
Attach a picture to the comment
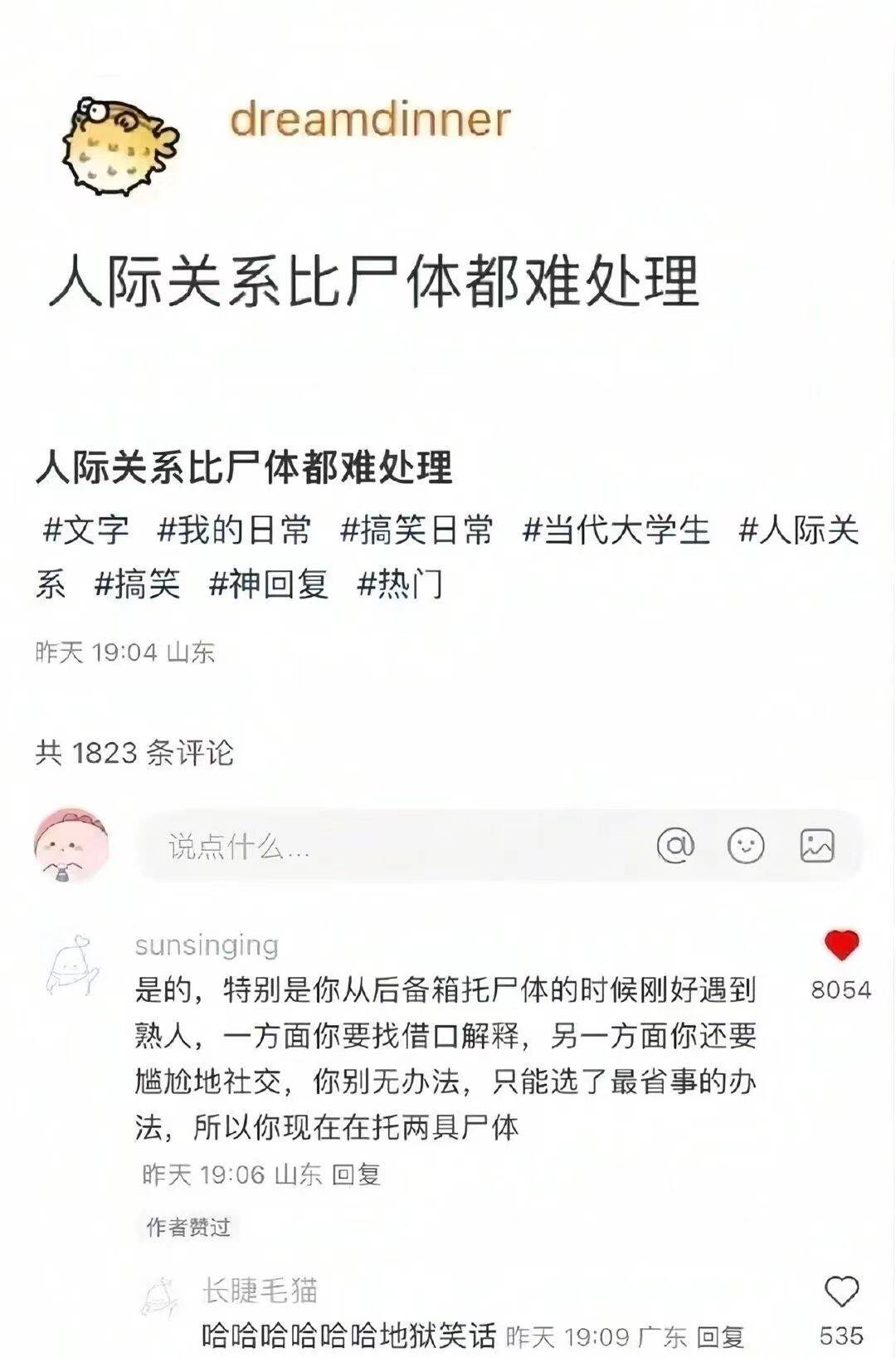(x=816, y=846)
